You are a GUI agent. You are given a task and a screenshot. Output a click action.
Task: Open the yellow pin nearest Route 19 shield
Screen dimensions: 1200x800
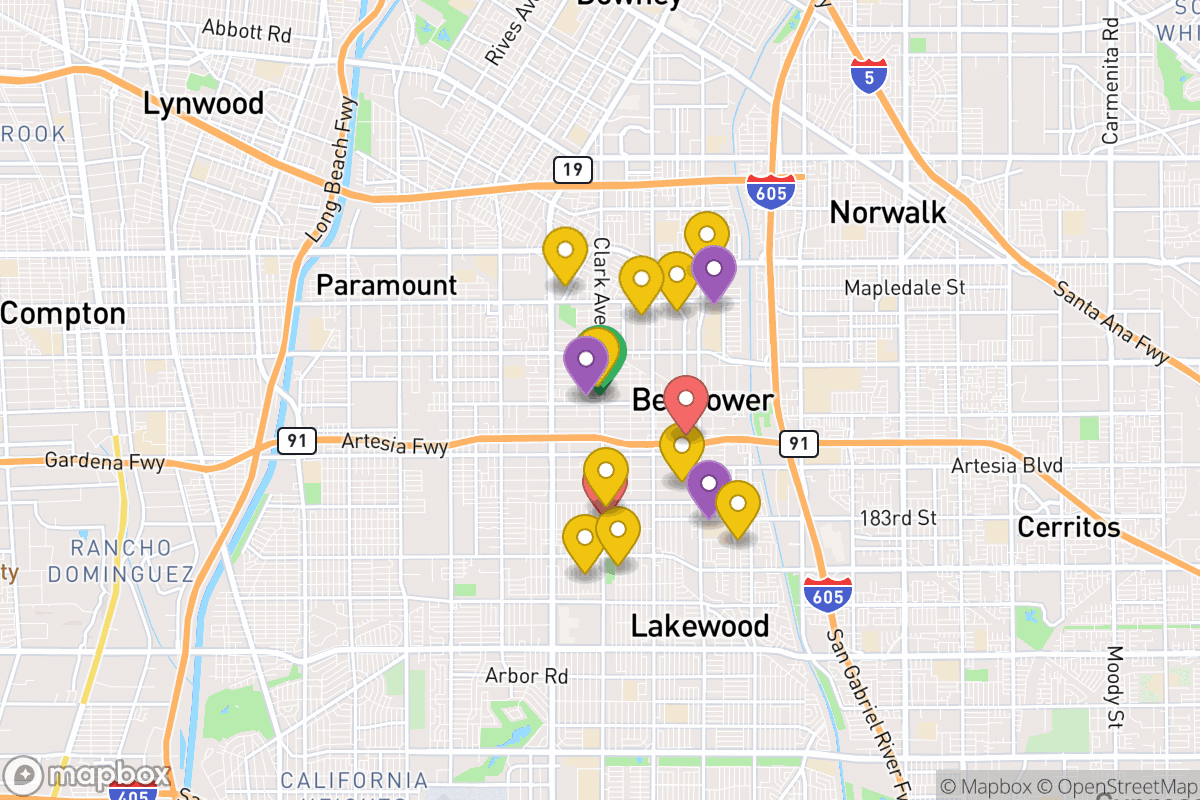(565, 253)
